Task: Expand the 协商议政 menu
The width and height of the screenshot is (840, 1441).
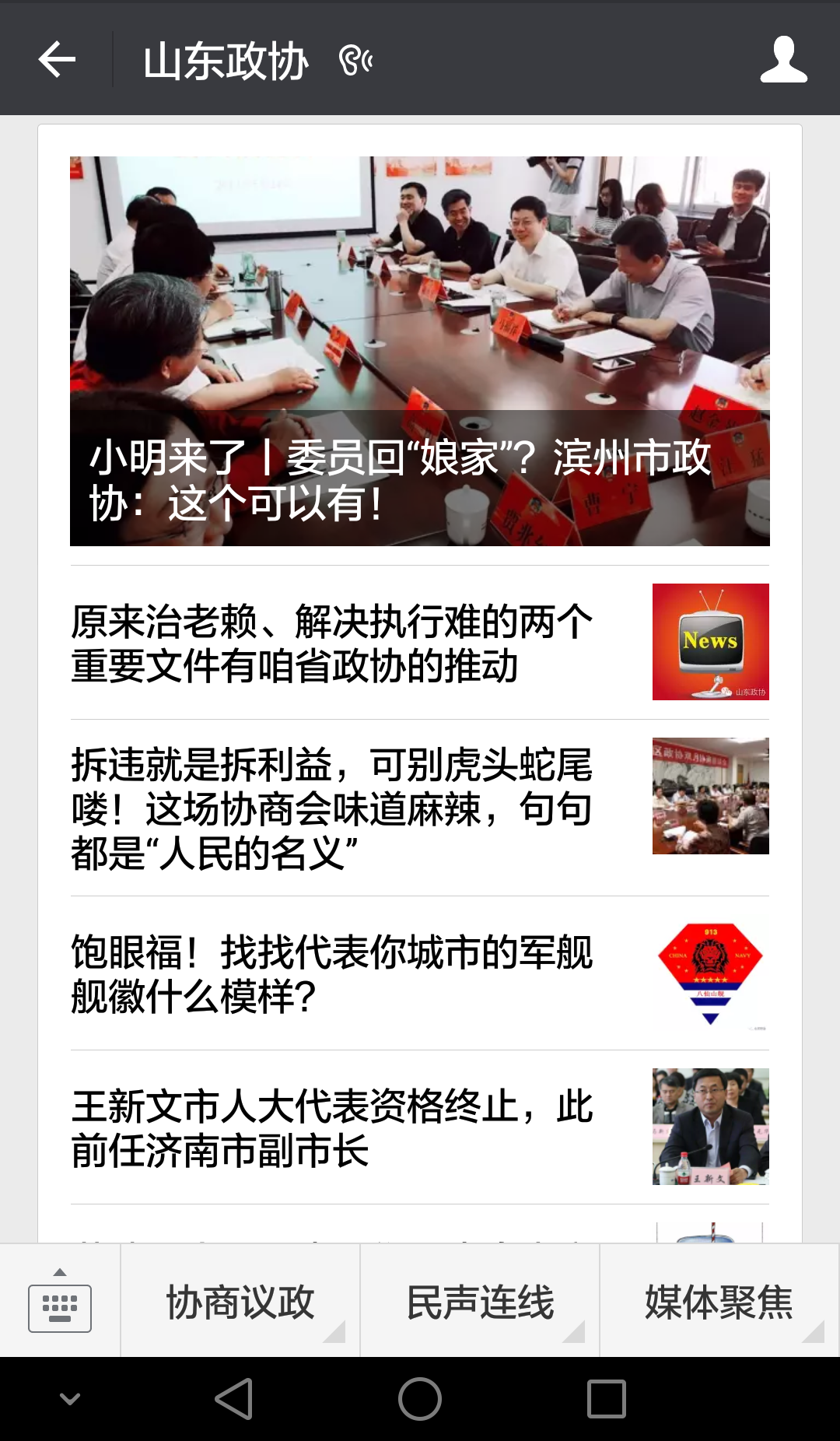Action: [240, 1302]
